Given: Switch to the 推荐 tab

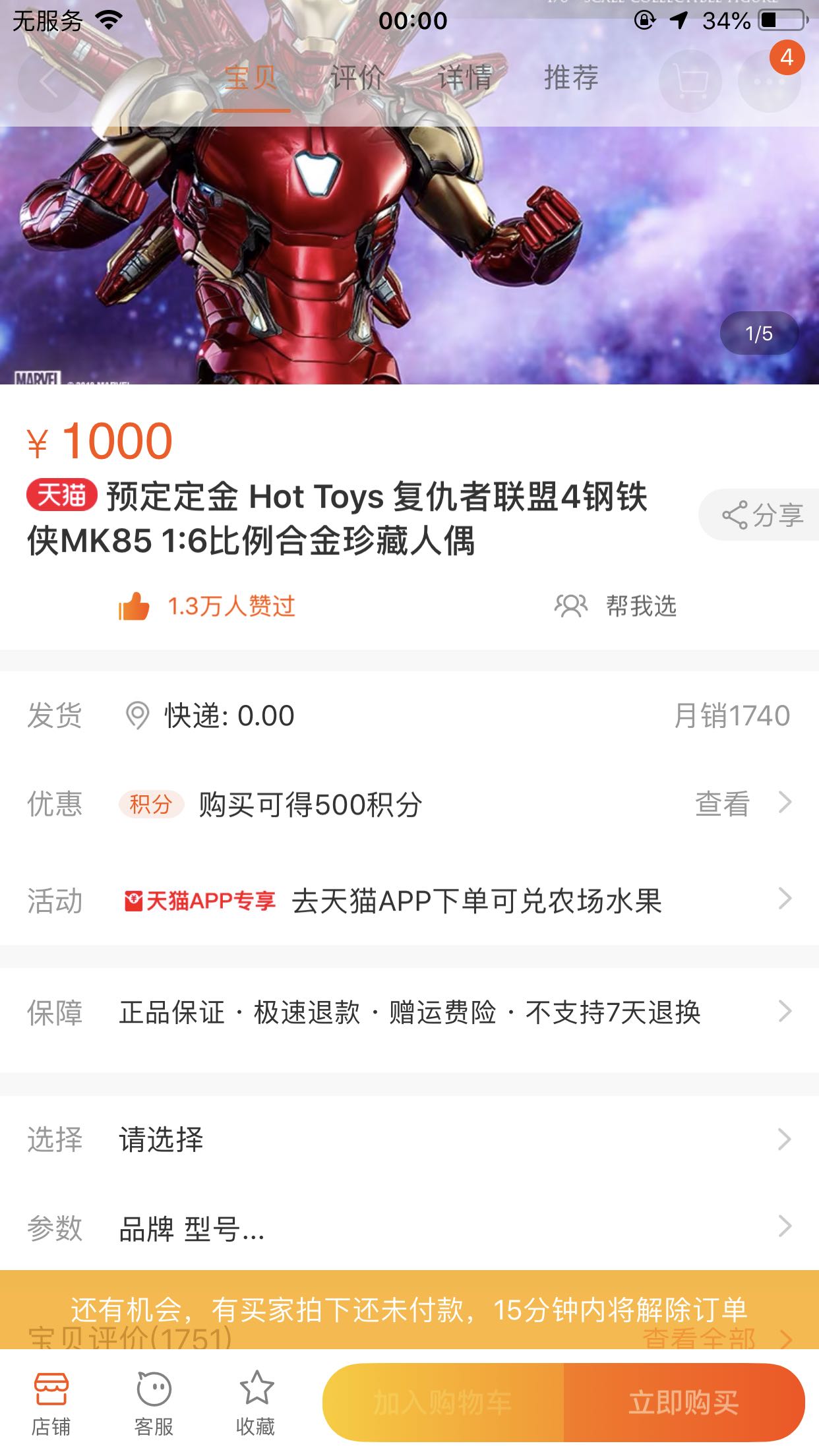Looking at the screenshot, I should (571, 78).
